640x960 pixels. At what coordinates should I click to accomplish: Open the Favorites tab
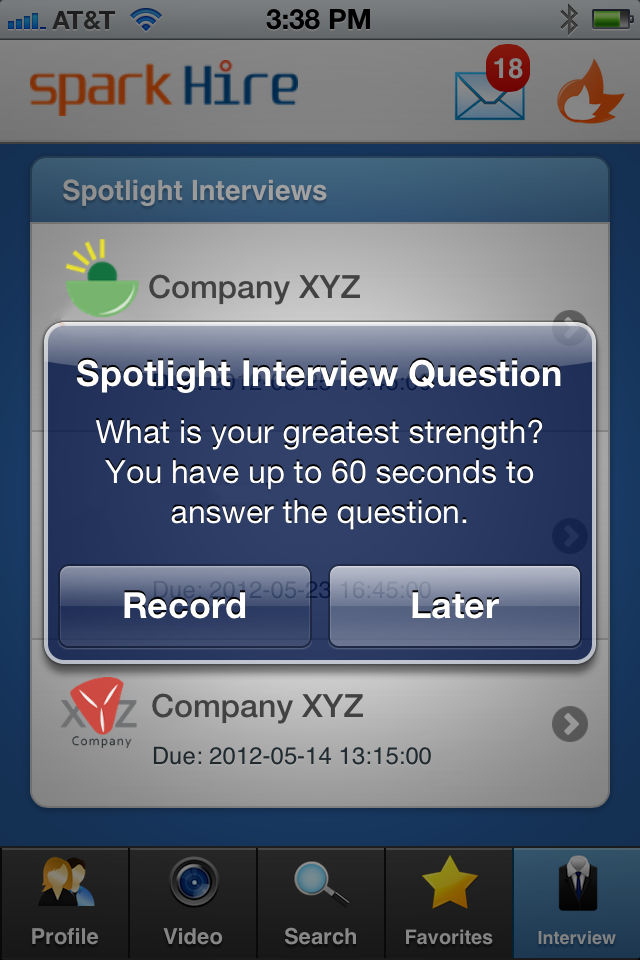pos(448,904)
